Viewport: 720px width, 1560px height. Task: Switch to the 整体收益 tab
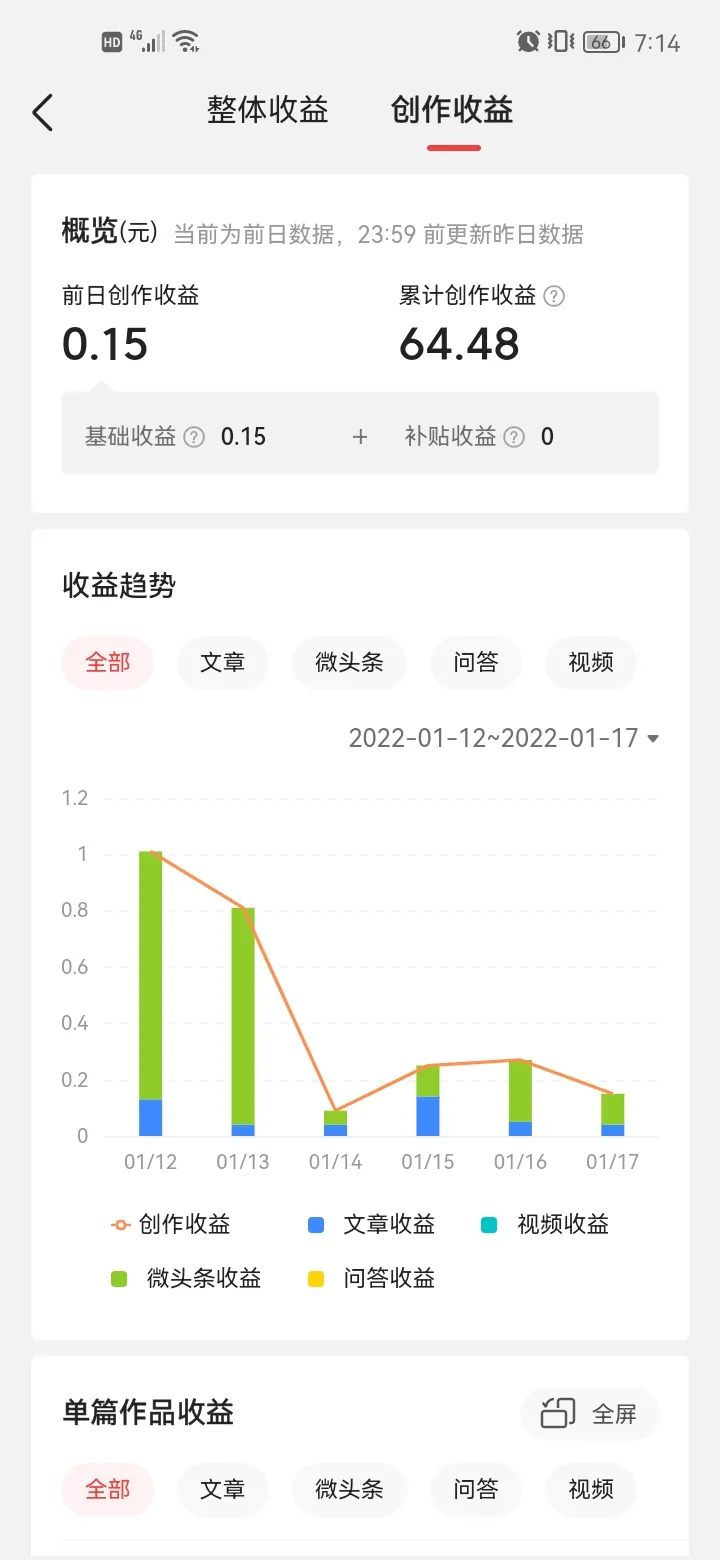click(267, 110)
